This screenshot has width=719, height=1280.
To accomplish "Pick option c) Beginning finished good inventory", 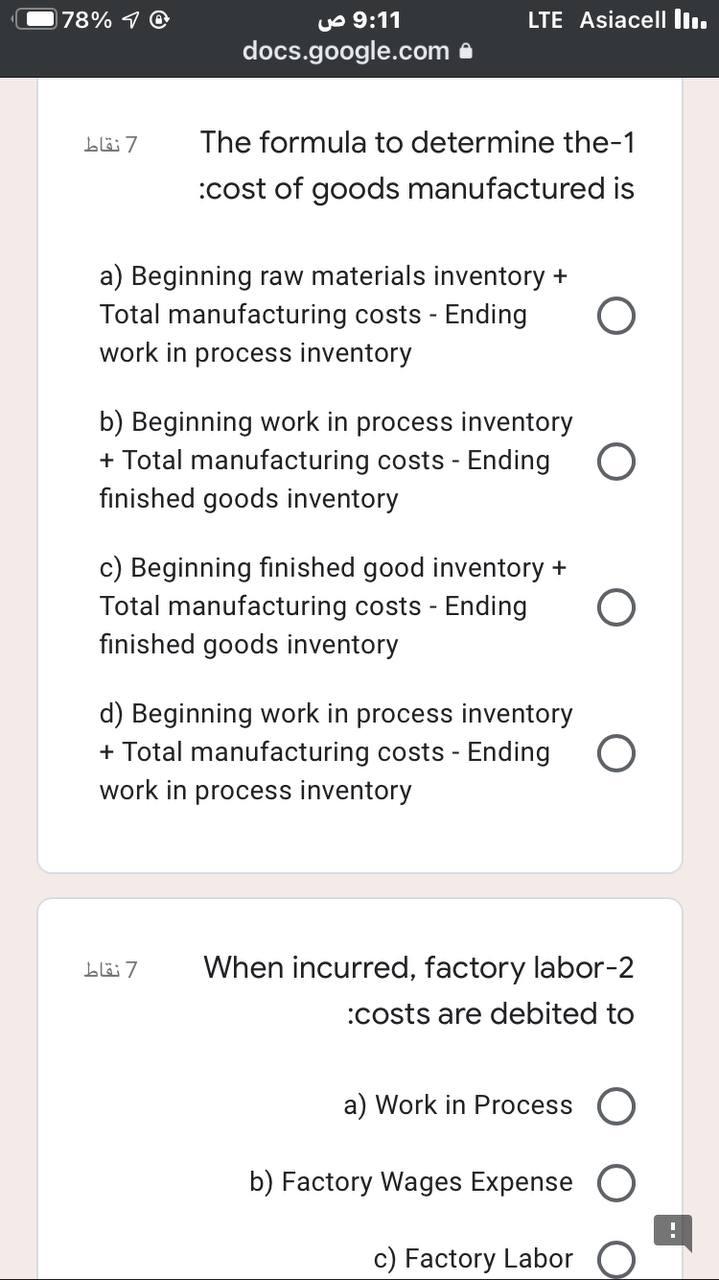I will pos(616,608).
